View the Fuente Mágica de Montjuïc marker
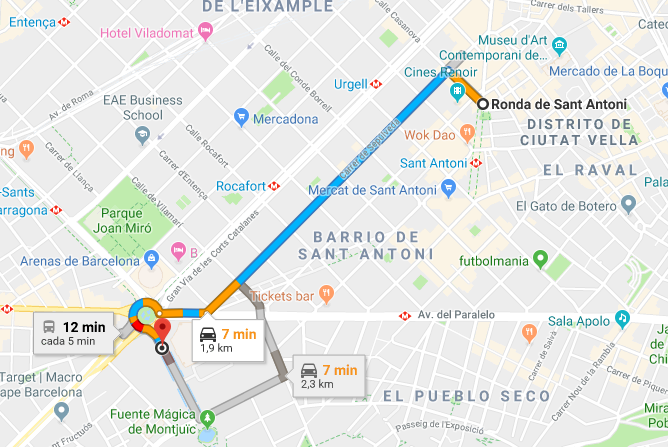The width and height of the screenshot is (668, 447). tap(208, 414)
